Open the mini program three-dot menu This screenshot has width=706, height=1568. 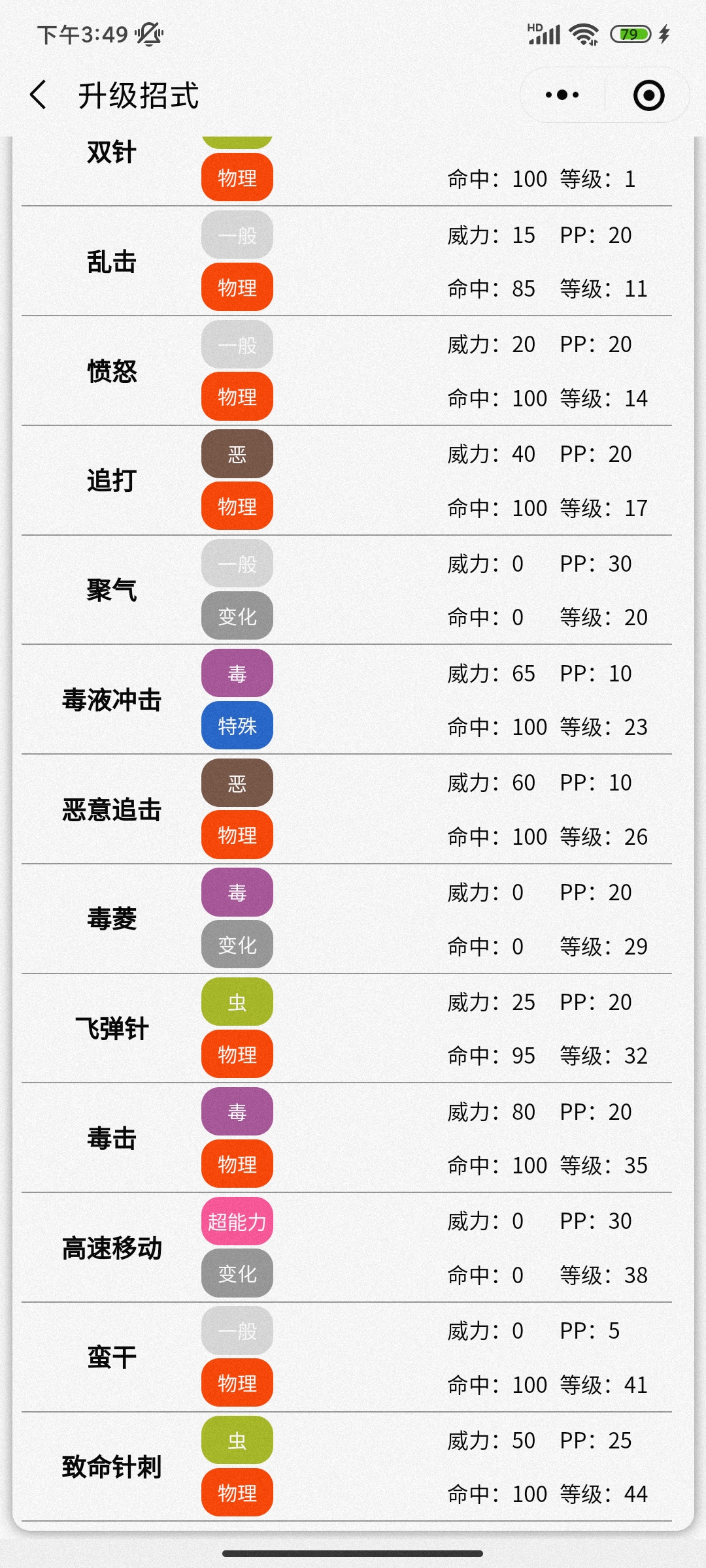click(562, 95)
